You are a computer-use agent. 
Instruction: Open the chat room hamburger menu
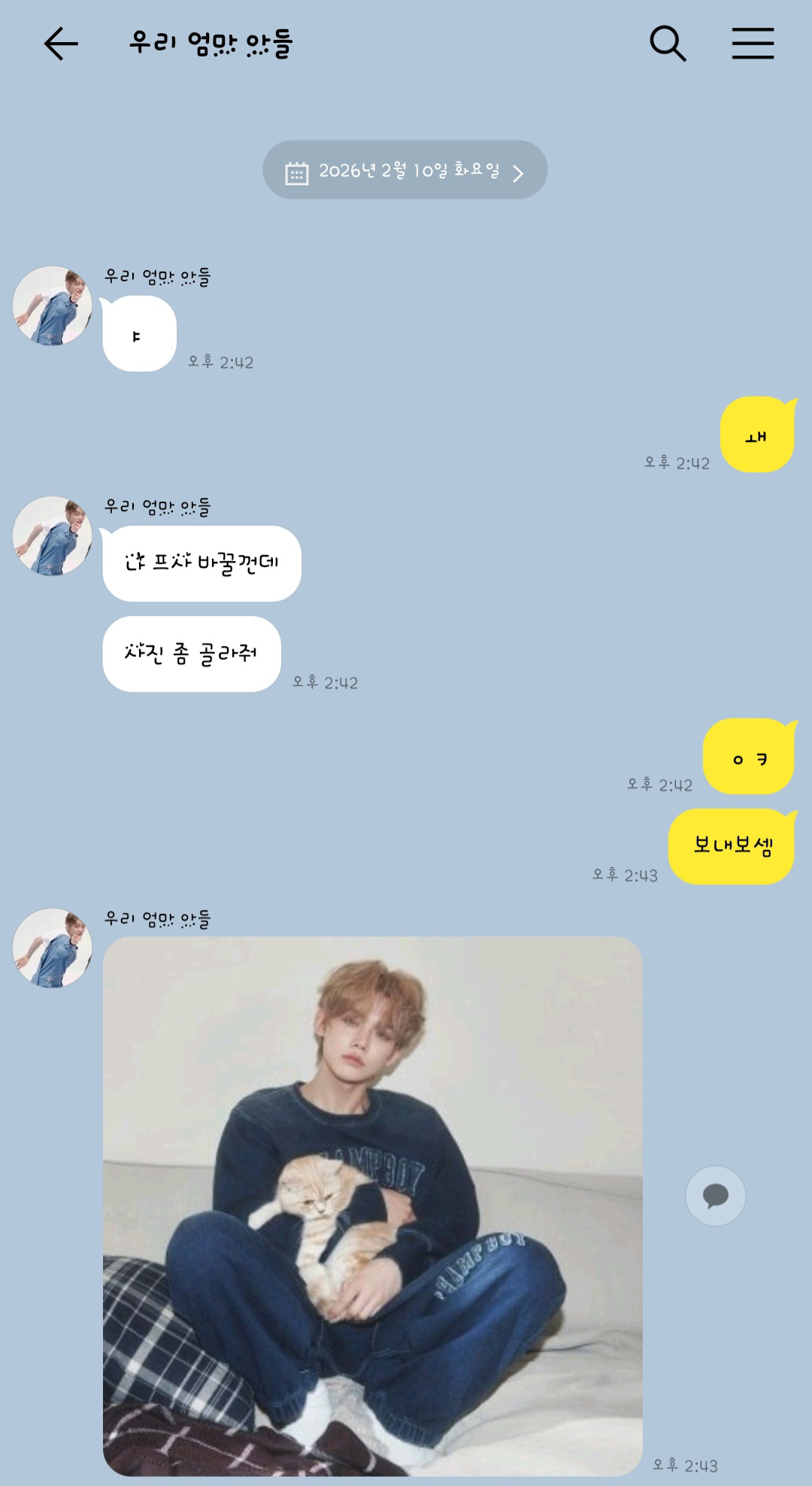point(753,44)
